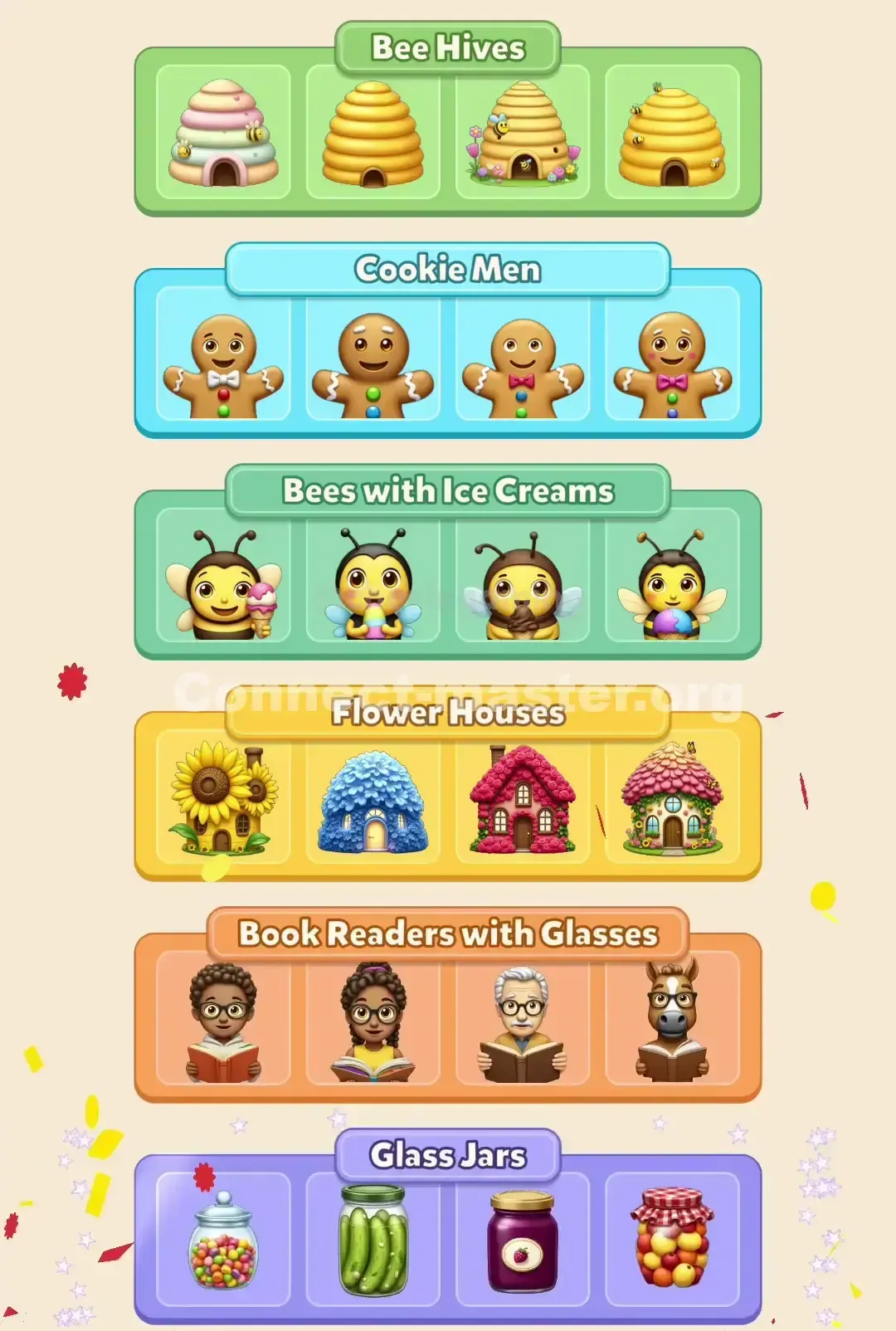Image resolution: width=896 pixels, height=1331 pixels.
Task: Click the tall bee hive with three bees
Action: pyautogui.click(x=674, y=137)
